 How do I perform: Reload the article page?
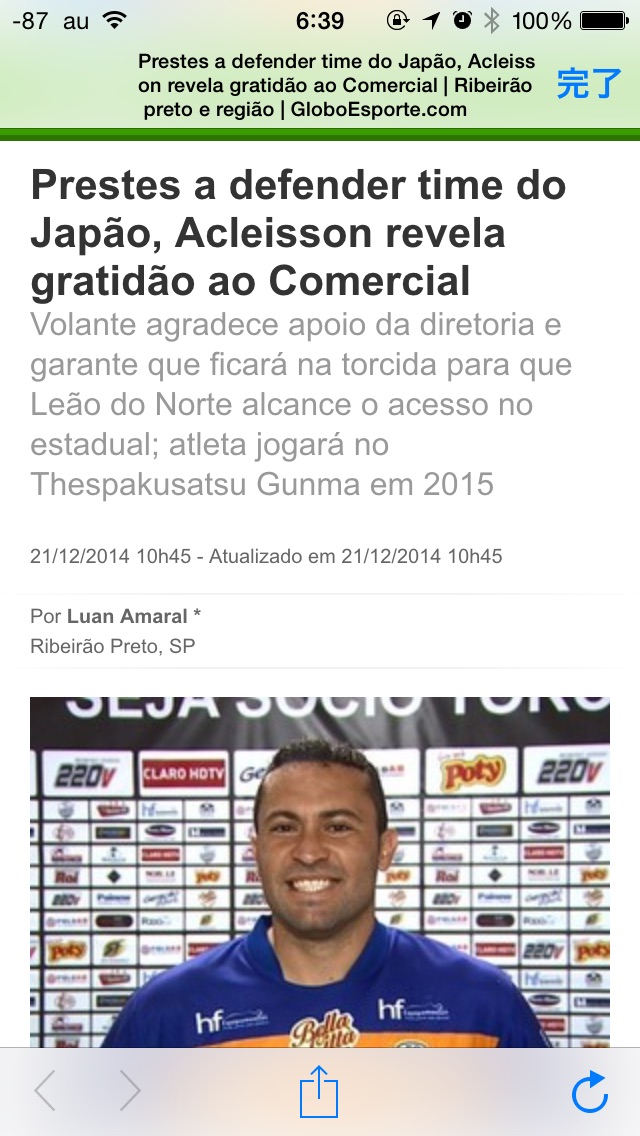tap(590, 1091)
